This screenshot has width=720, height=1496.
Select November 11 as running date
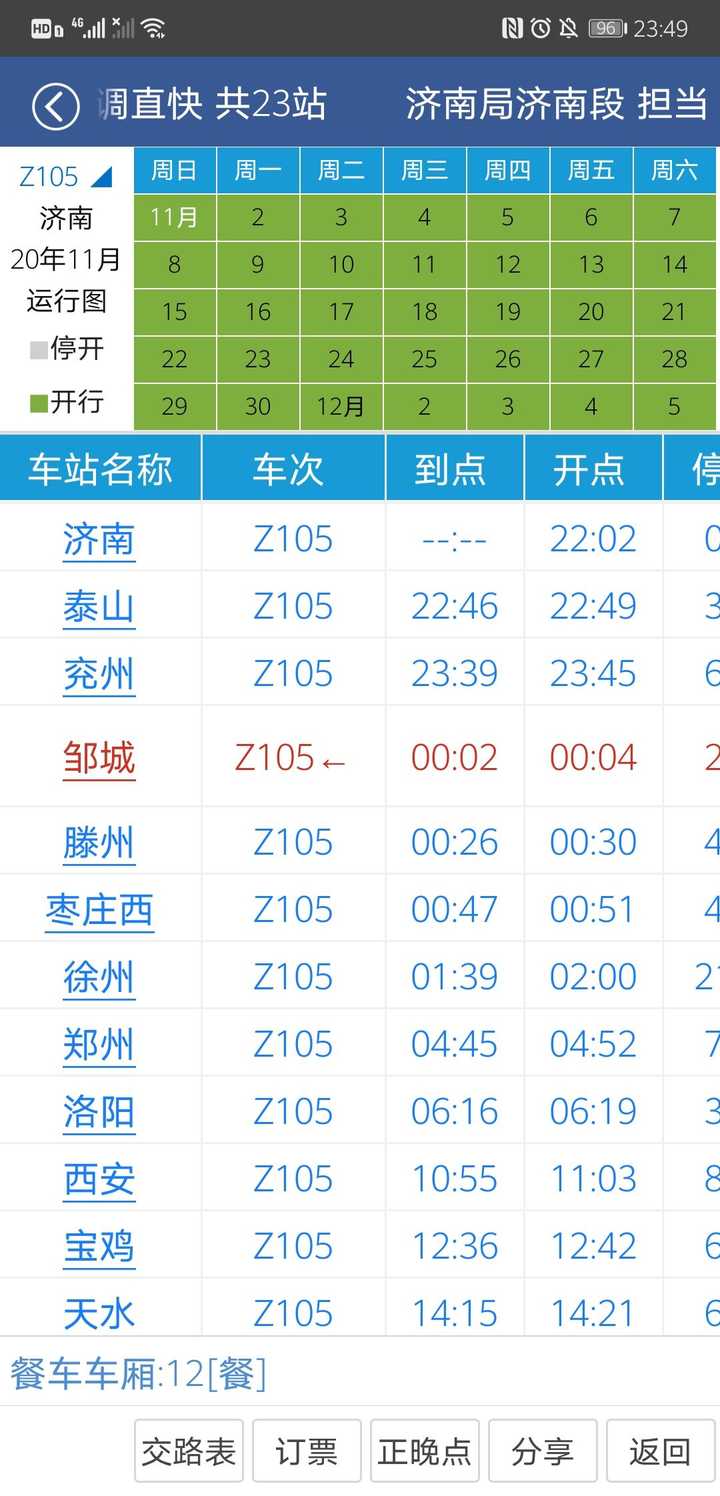point(424,265)
